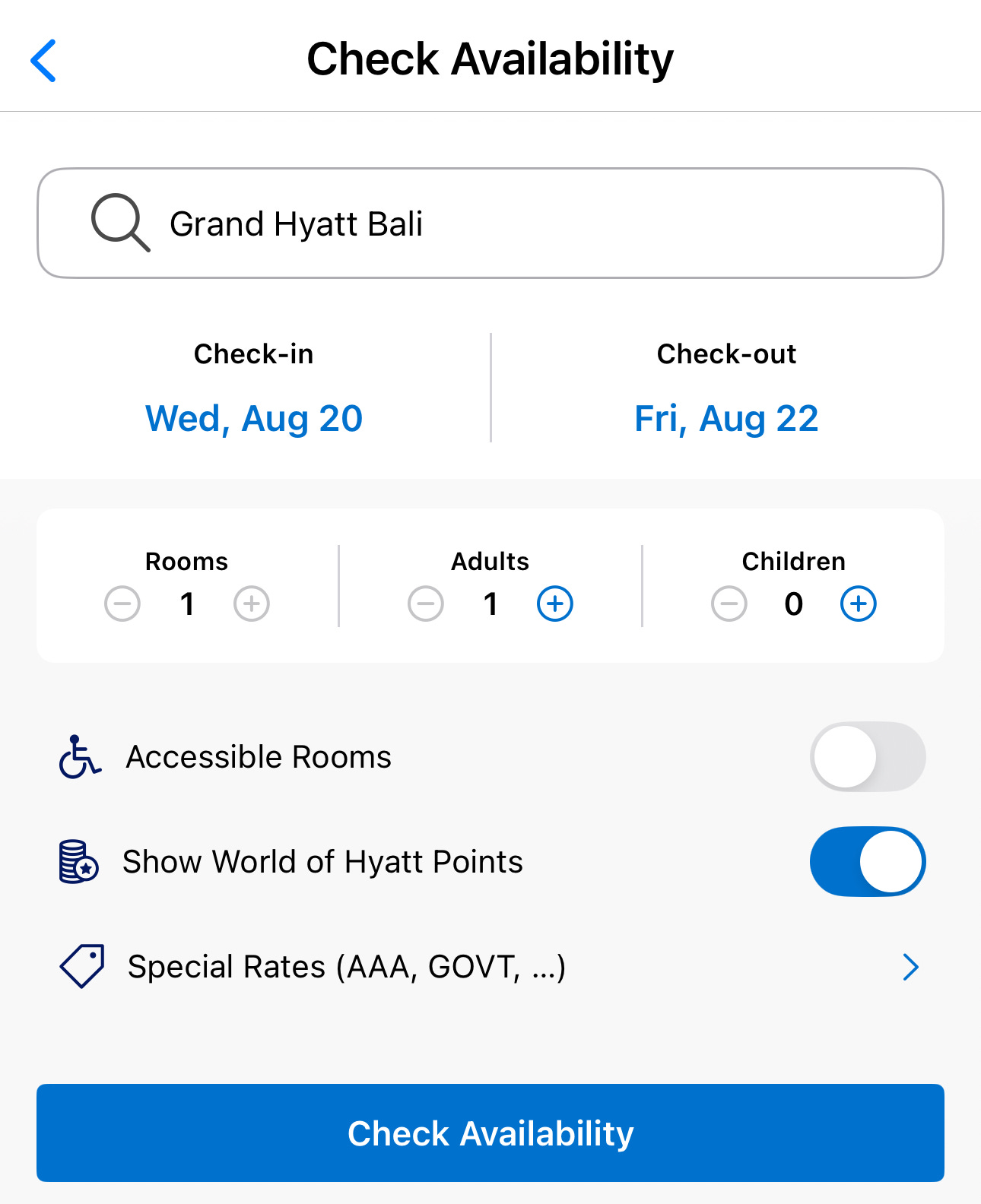Enable Accessible Rooms
Image resolution: width=981 pixels, height=1204 pixels.
[x=867, y=757]
